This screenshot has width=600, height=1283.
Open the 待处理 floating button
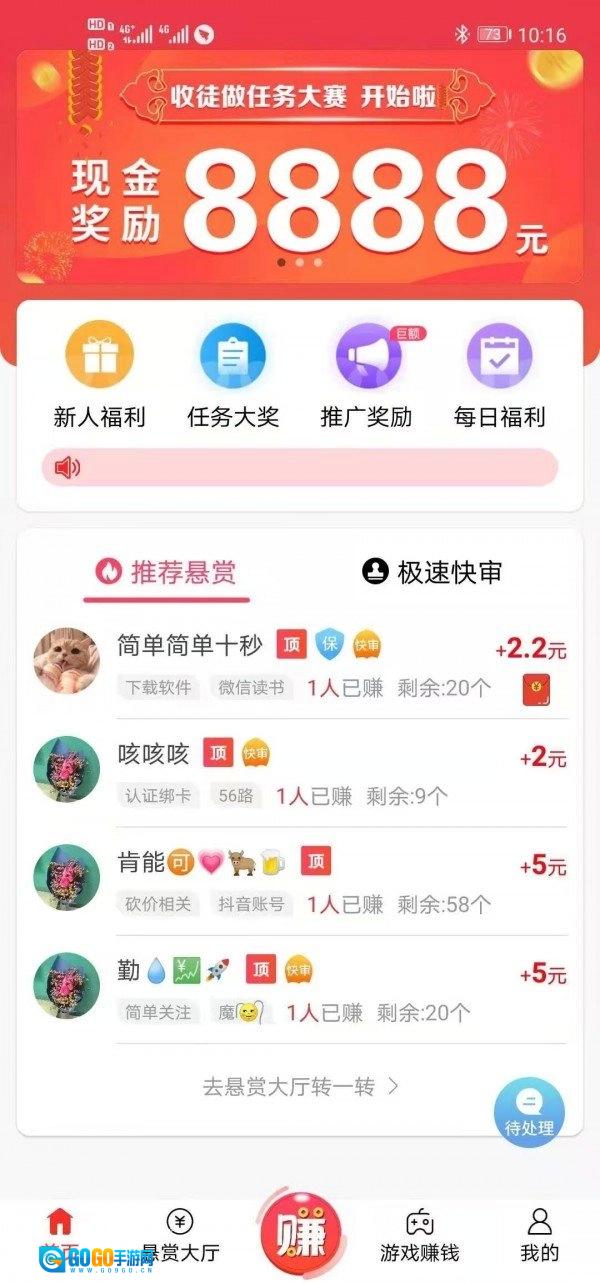[529, 1114]
